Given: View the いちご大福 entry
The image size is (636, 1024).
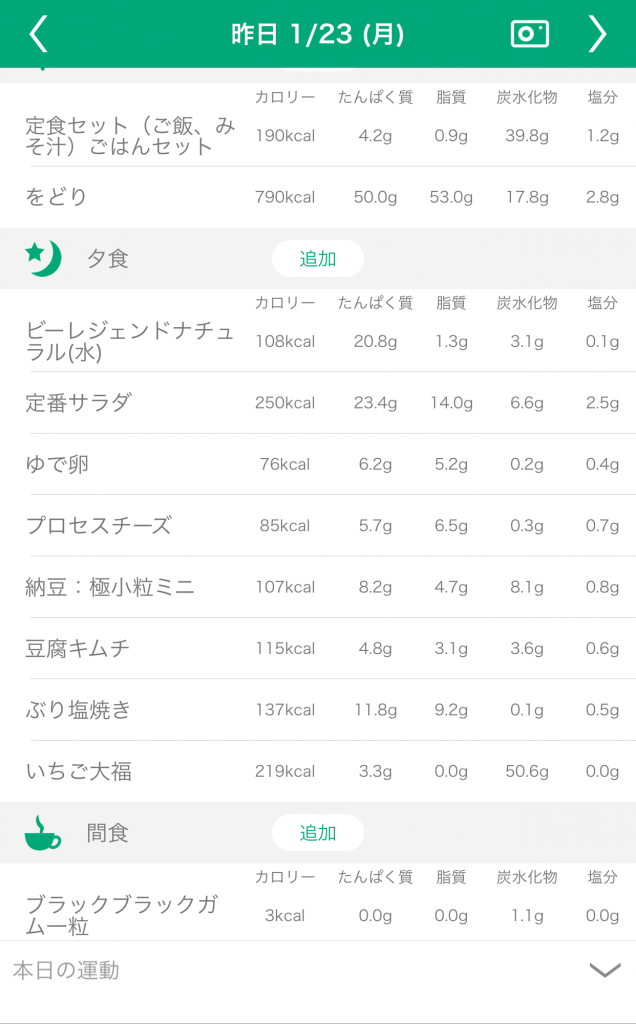Looking at the screenshot, I should coord(318,771).
